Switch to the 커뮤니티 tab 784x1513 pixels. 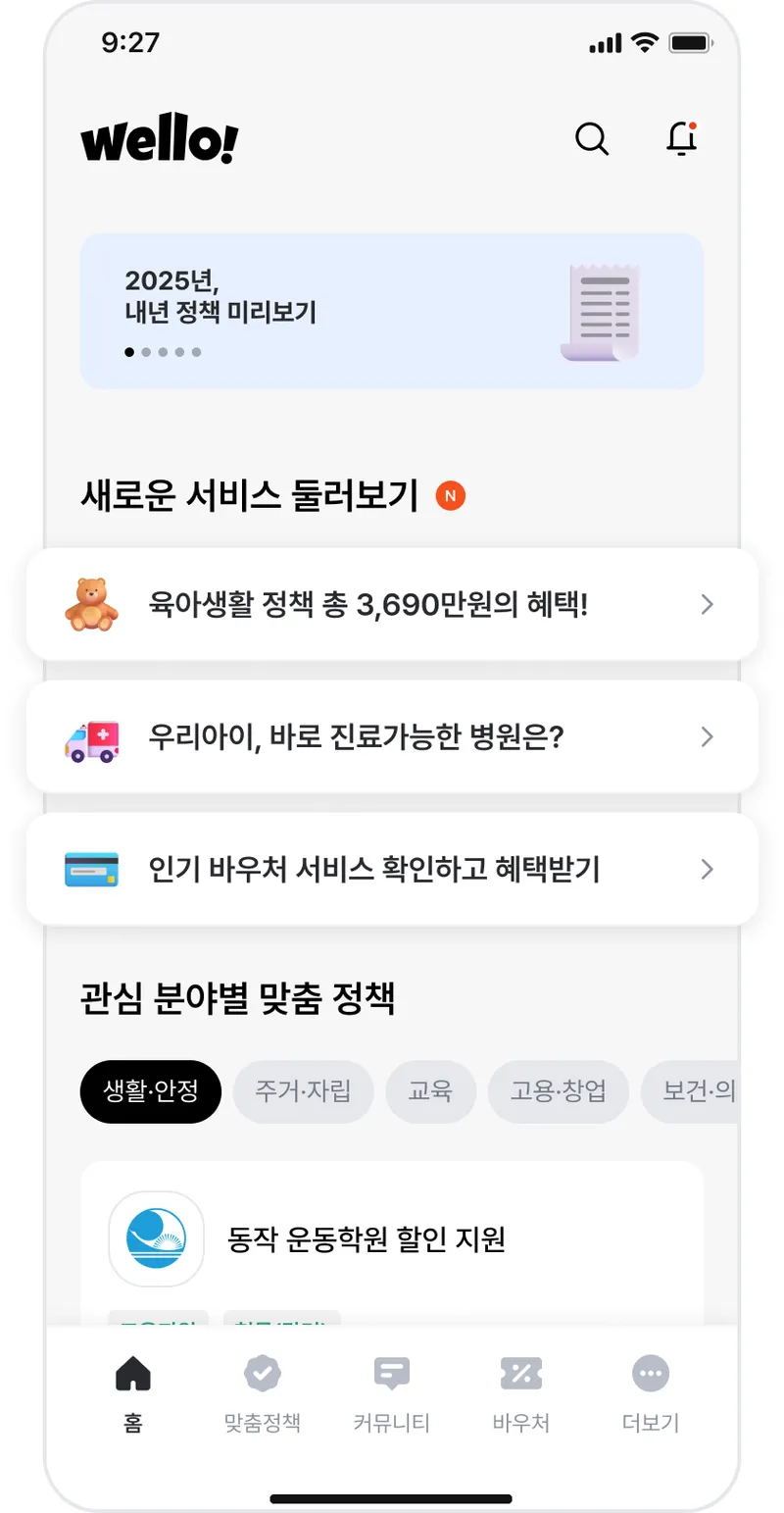pyautogui.click(x=392, y=1392)
